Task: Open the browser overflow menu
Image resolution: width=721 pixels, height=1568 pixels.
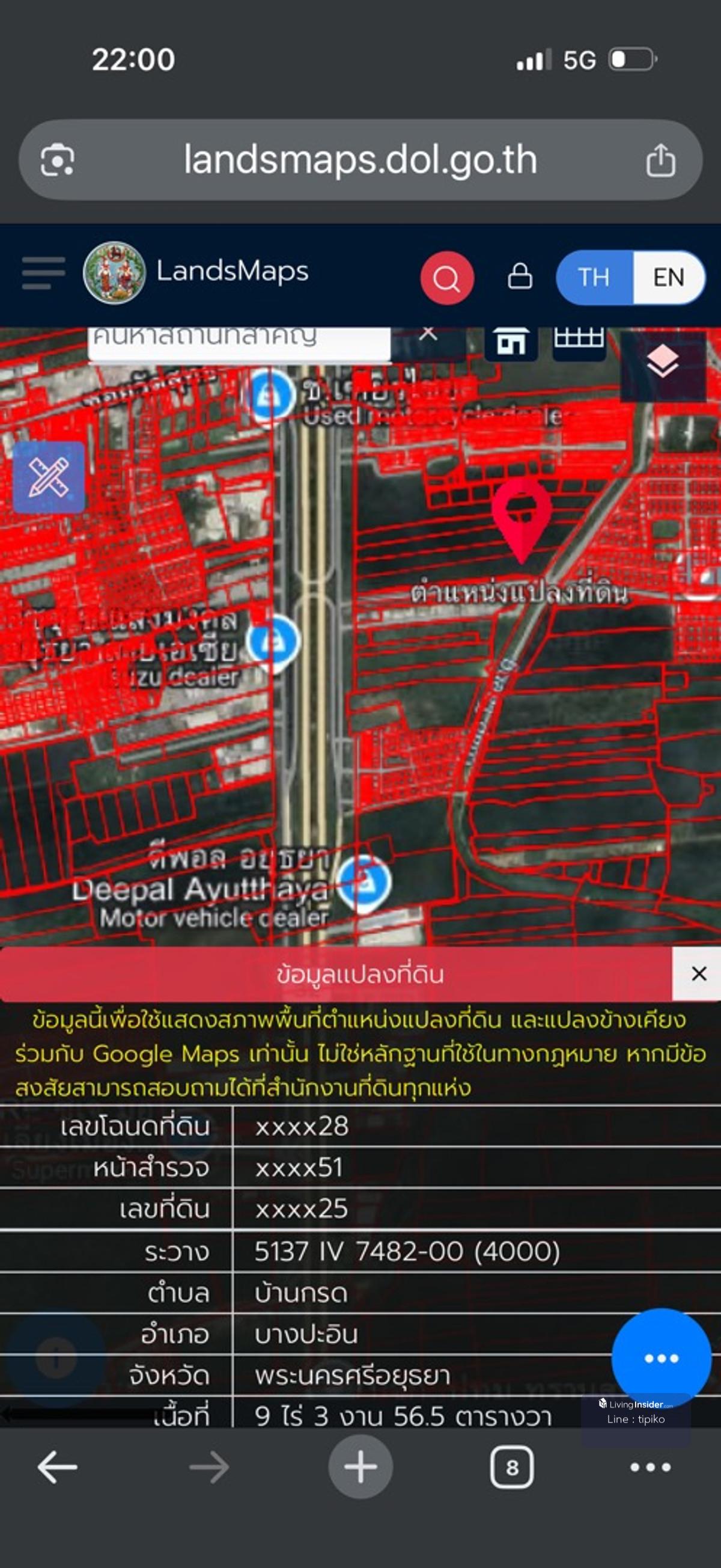Action: [650, 1467]
